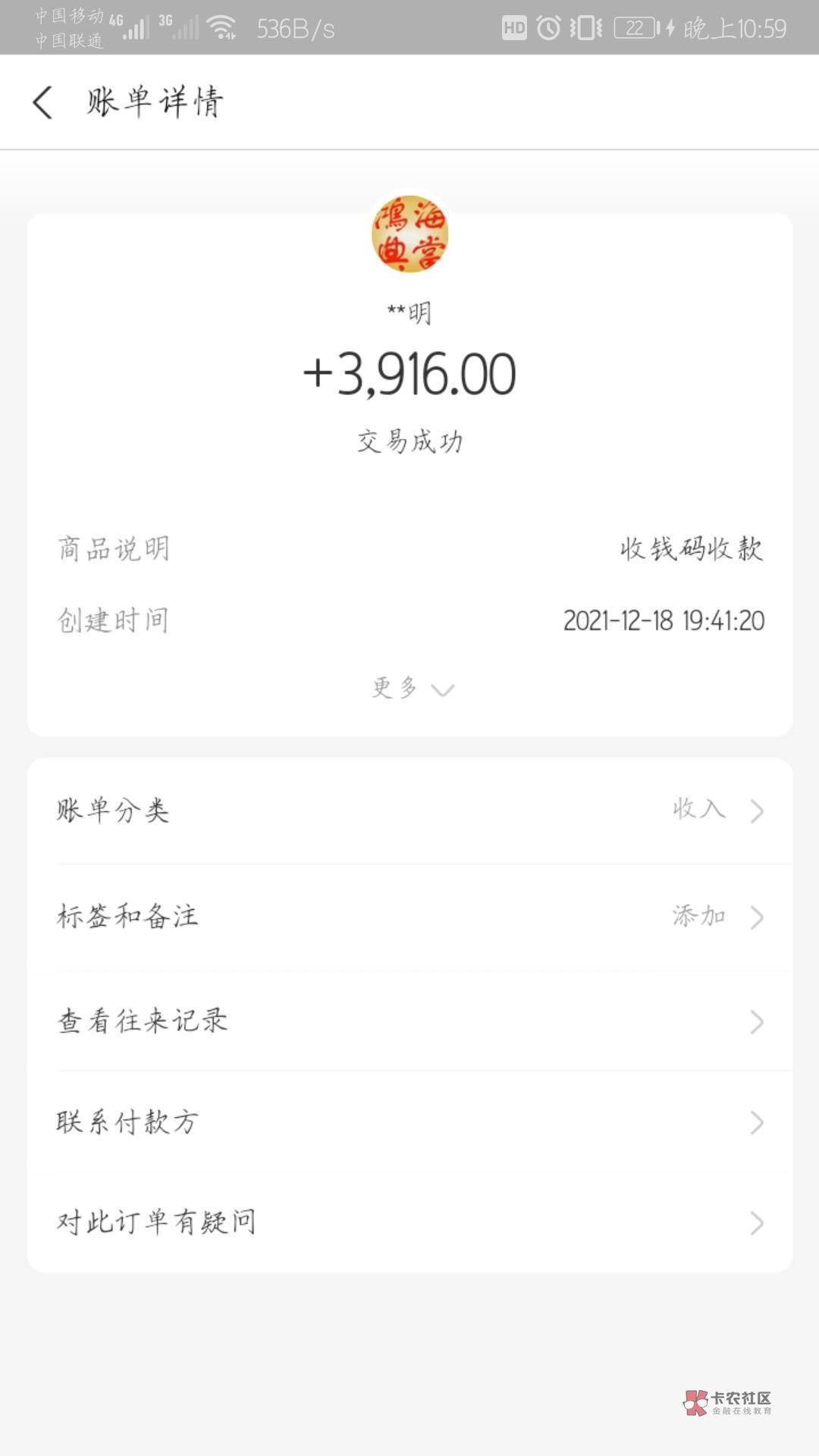Select 联系付款方
Viewport: 819px width, 1456px height.
coord(409,1122)
